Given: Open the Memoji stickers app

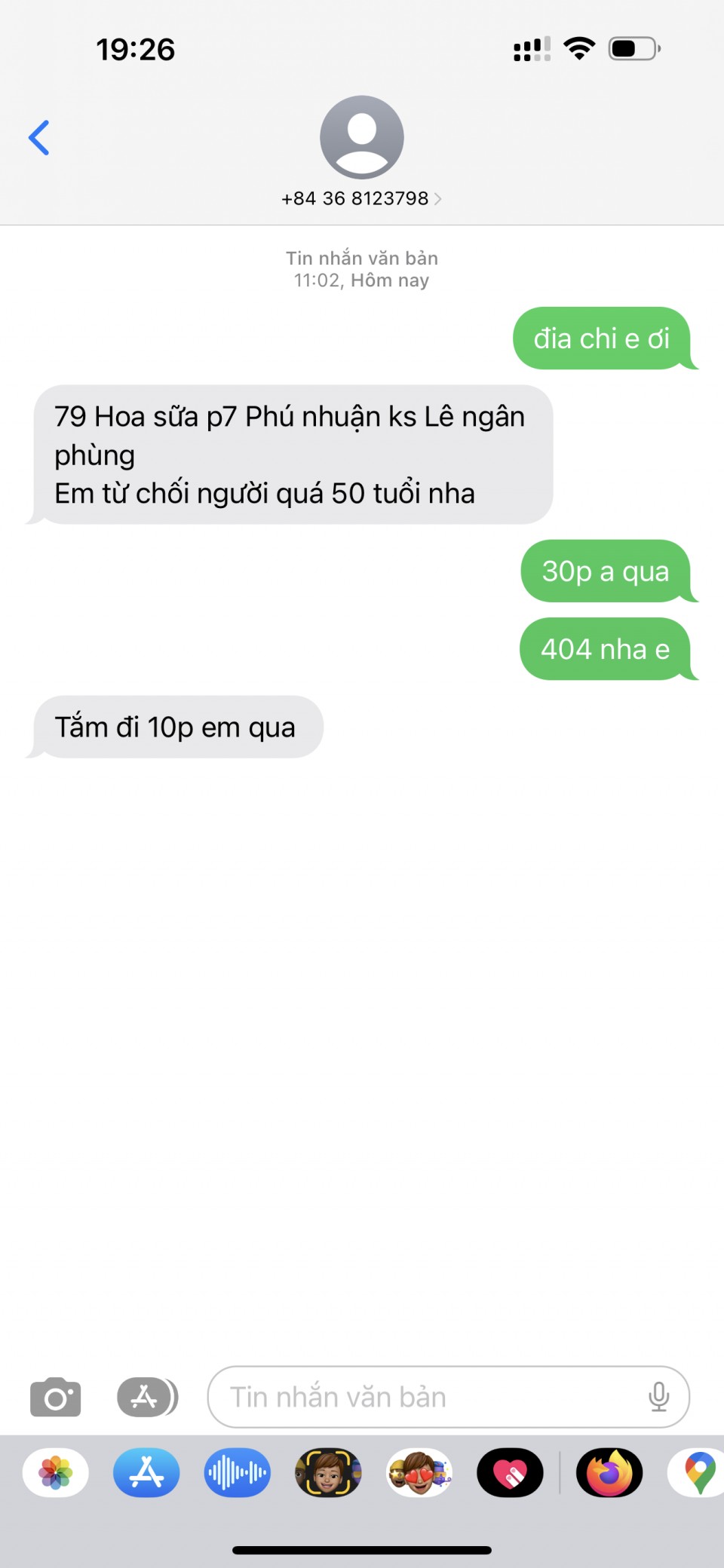Looking at the screenshot, I should 419,1472.
